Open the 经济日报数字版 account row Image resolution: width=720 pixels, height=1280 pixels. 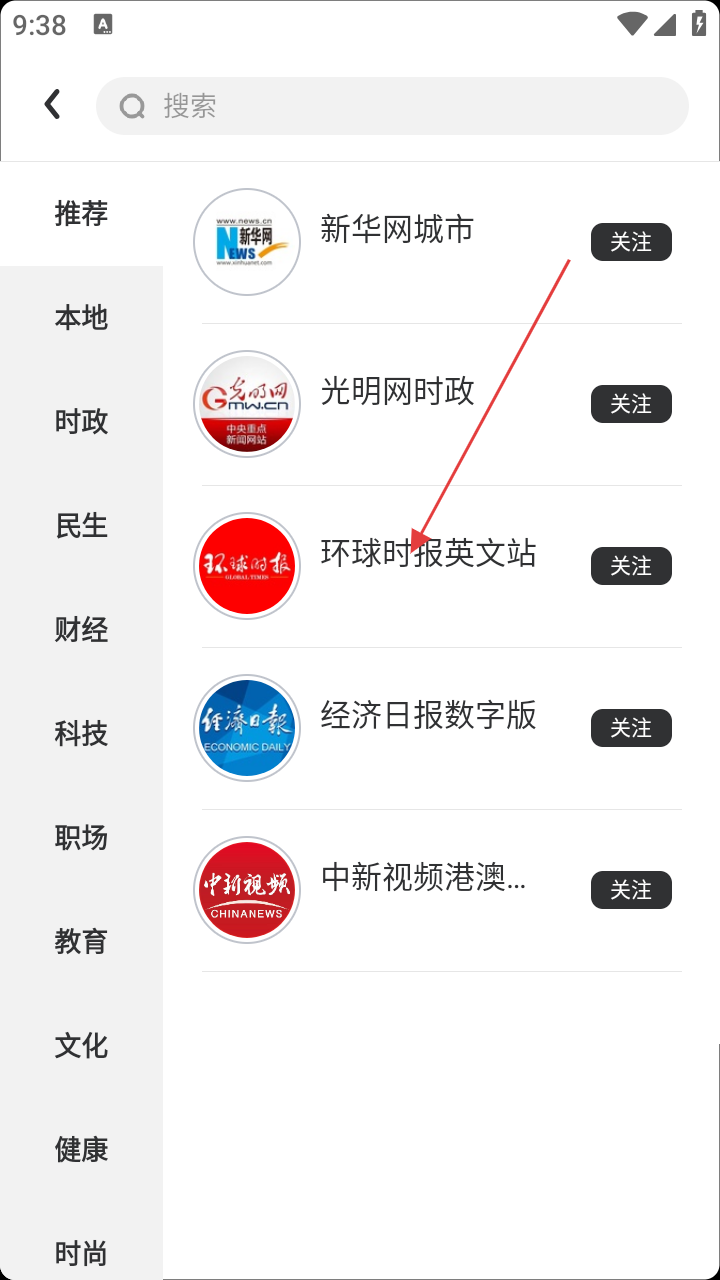pos(441,728)
